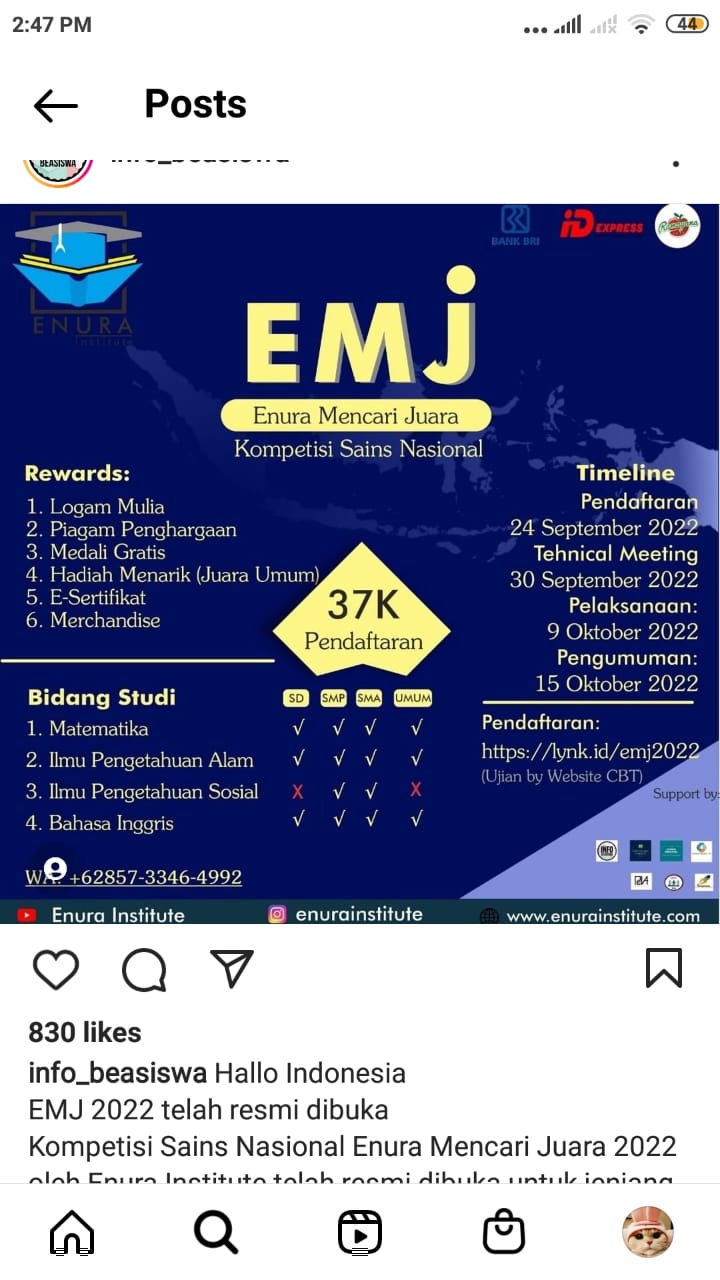Screen dimensions: 720x1280
Task: Open the Reels tab
Action: point(360,1232)
